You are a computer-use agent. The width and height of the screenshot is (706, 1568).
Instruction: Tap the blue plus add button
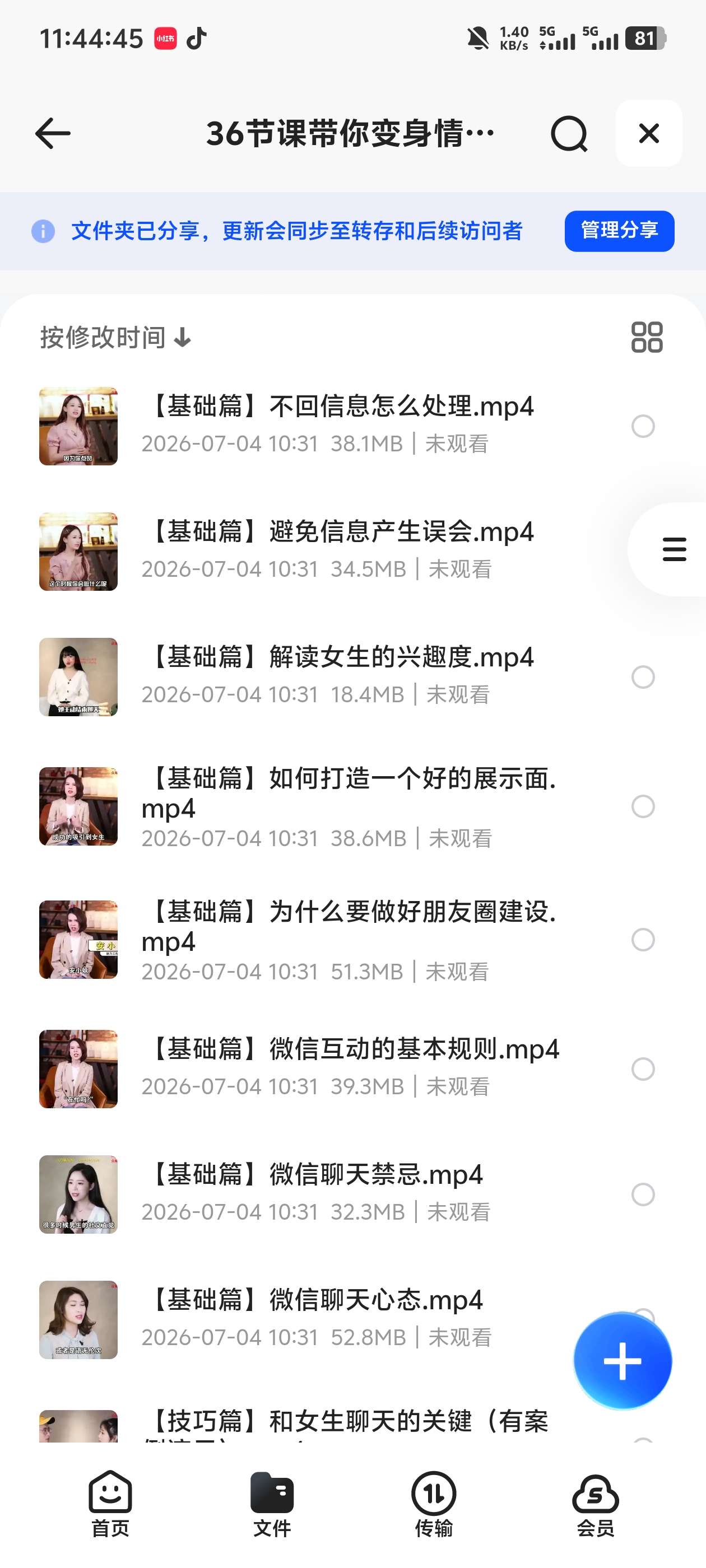(x=622, y=1360)
